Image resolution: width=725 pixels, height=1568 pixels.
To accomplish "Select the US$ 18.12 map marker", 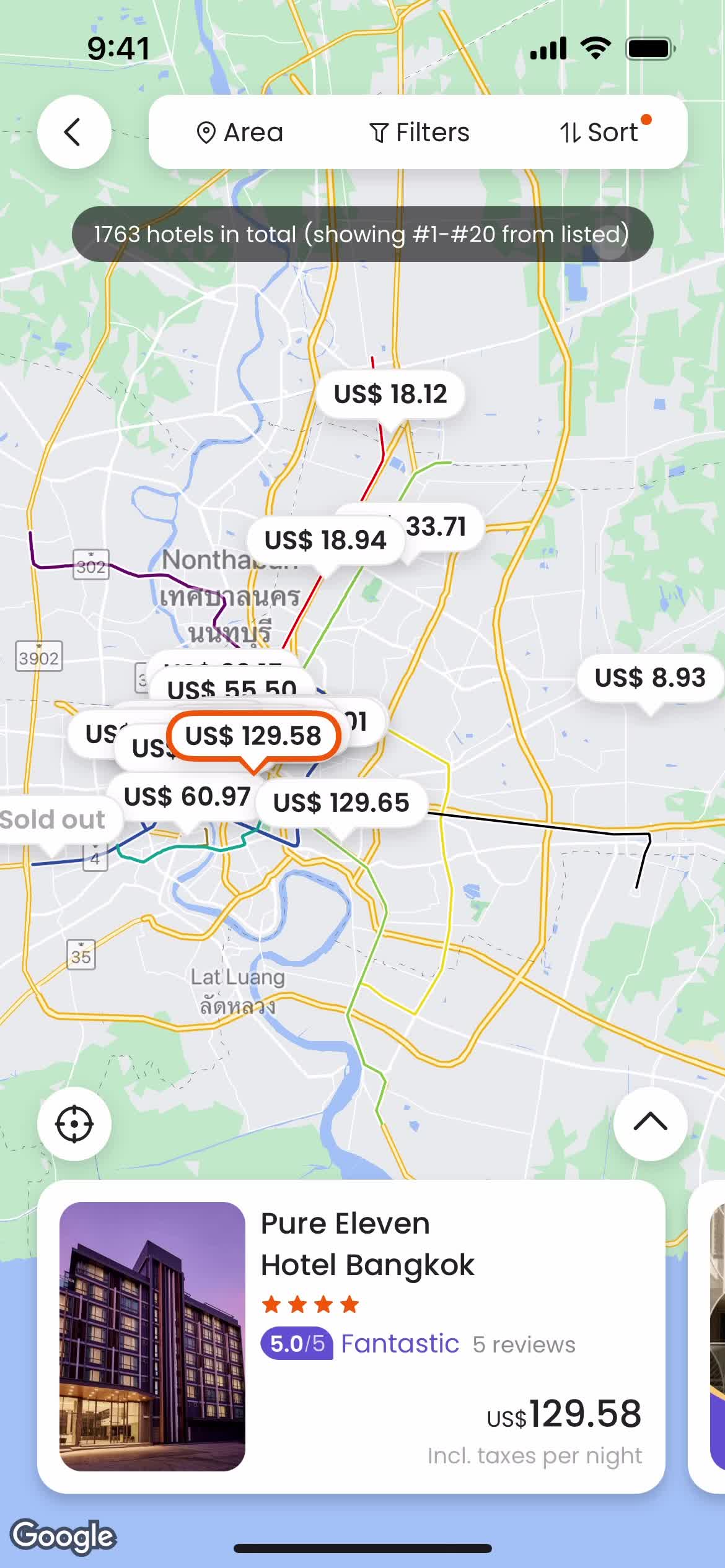I will pos(390,394).
